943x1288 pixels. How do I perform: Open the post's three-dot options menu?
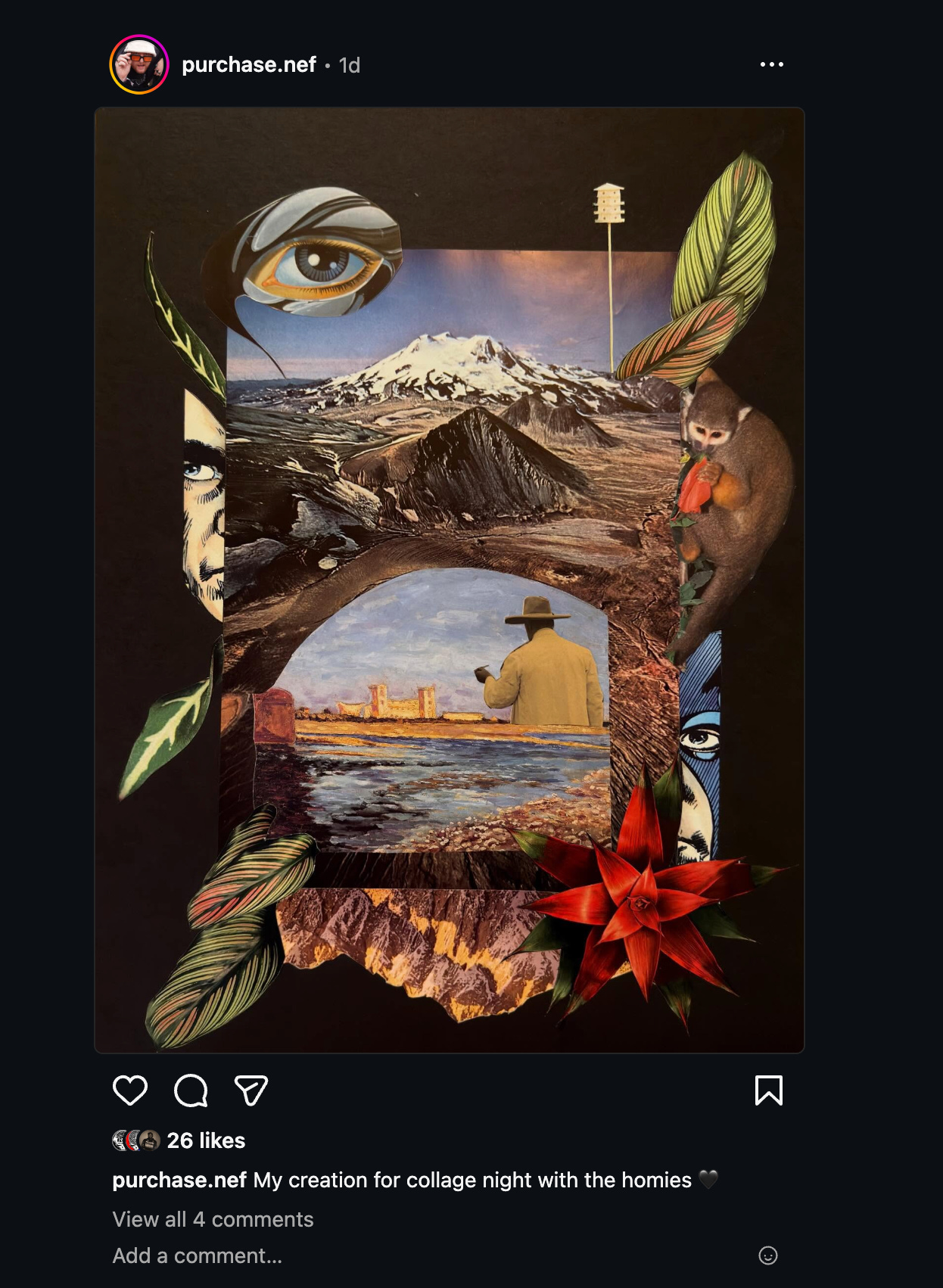[x=771, y=64]
